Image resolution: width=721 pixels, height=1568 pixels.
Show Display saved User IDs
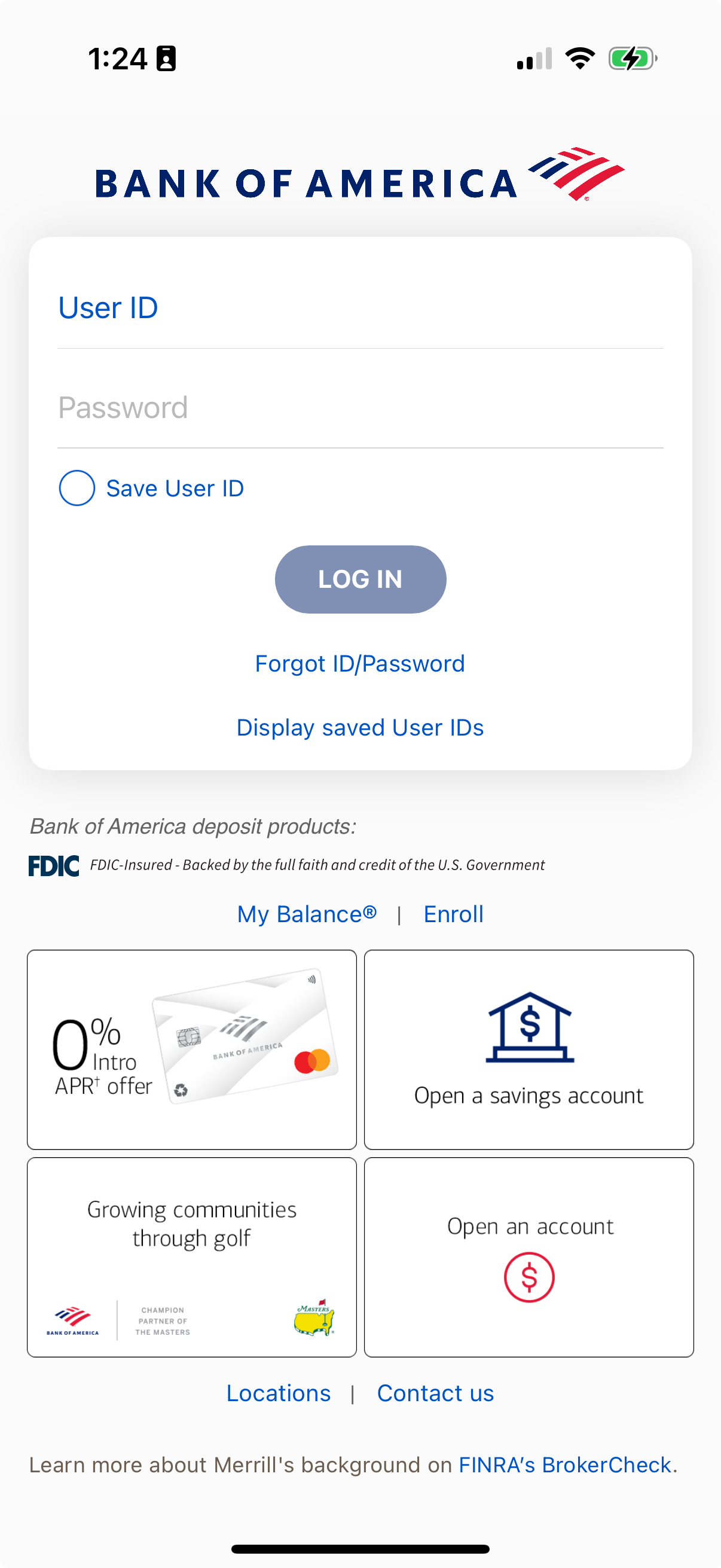(360, 727)
